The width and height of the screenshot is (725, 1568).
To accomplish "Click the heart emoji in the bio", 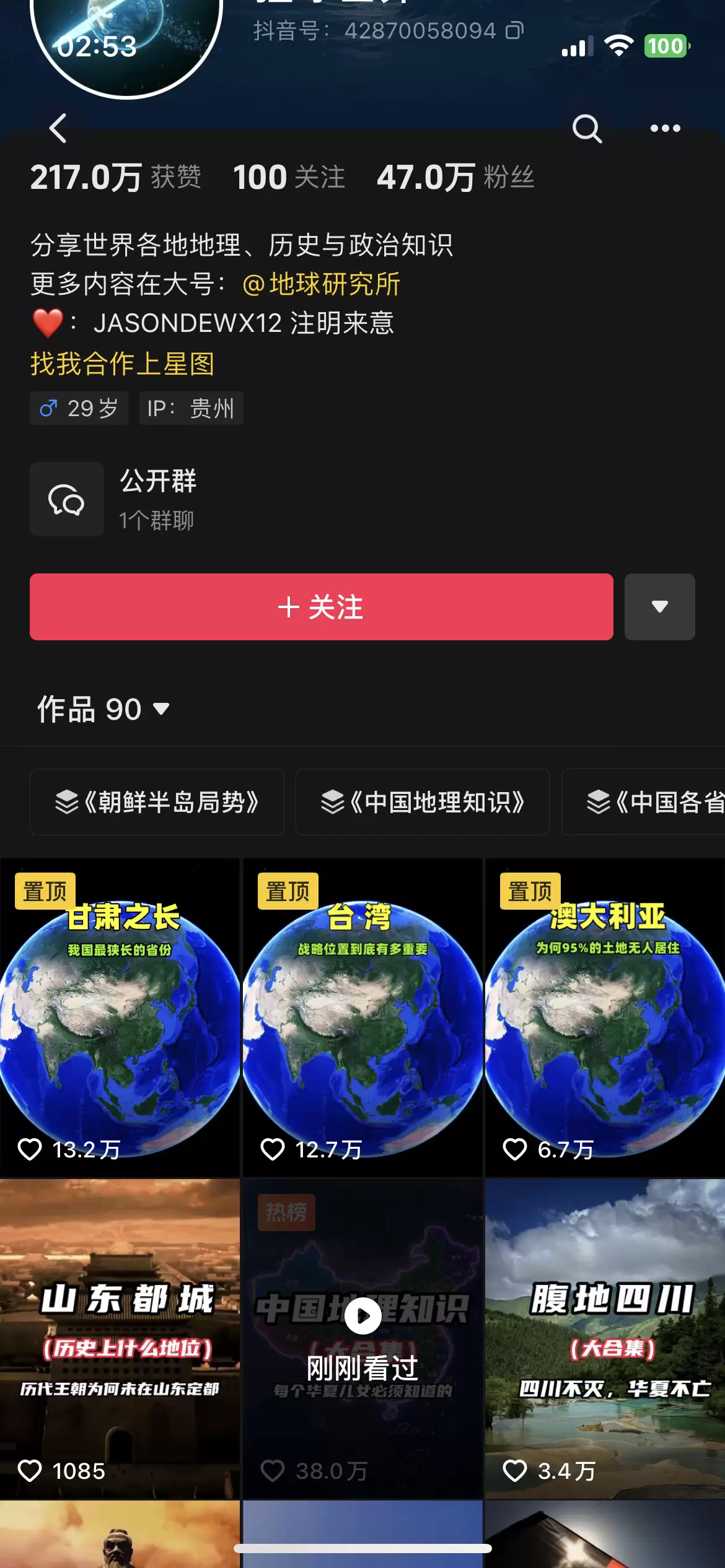I will point(46,323).
